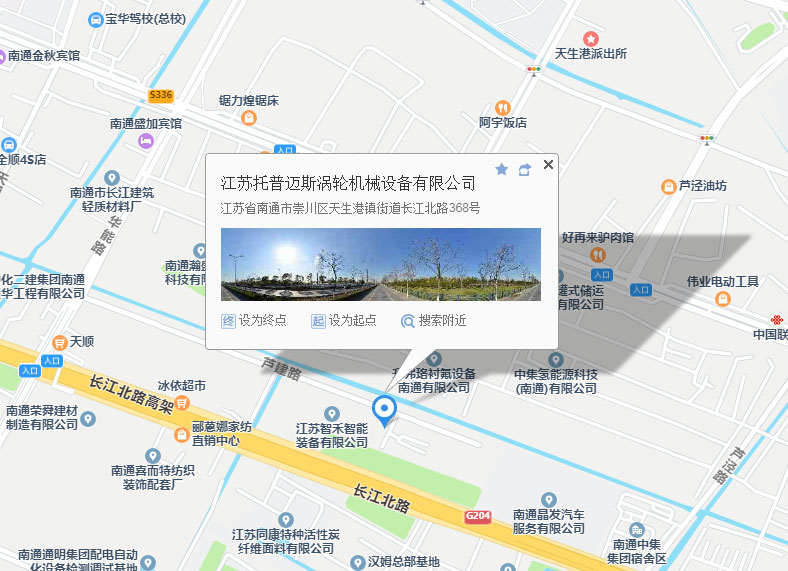Screen dimensions: 788x571
Task: Tap 搜索附近 to search nearby
Action: [433, 321]
